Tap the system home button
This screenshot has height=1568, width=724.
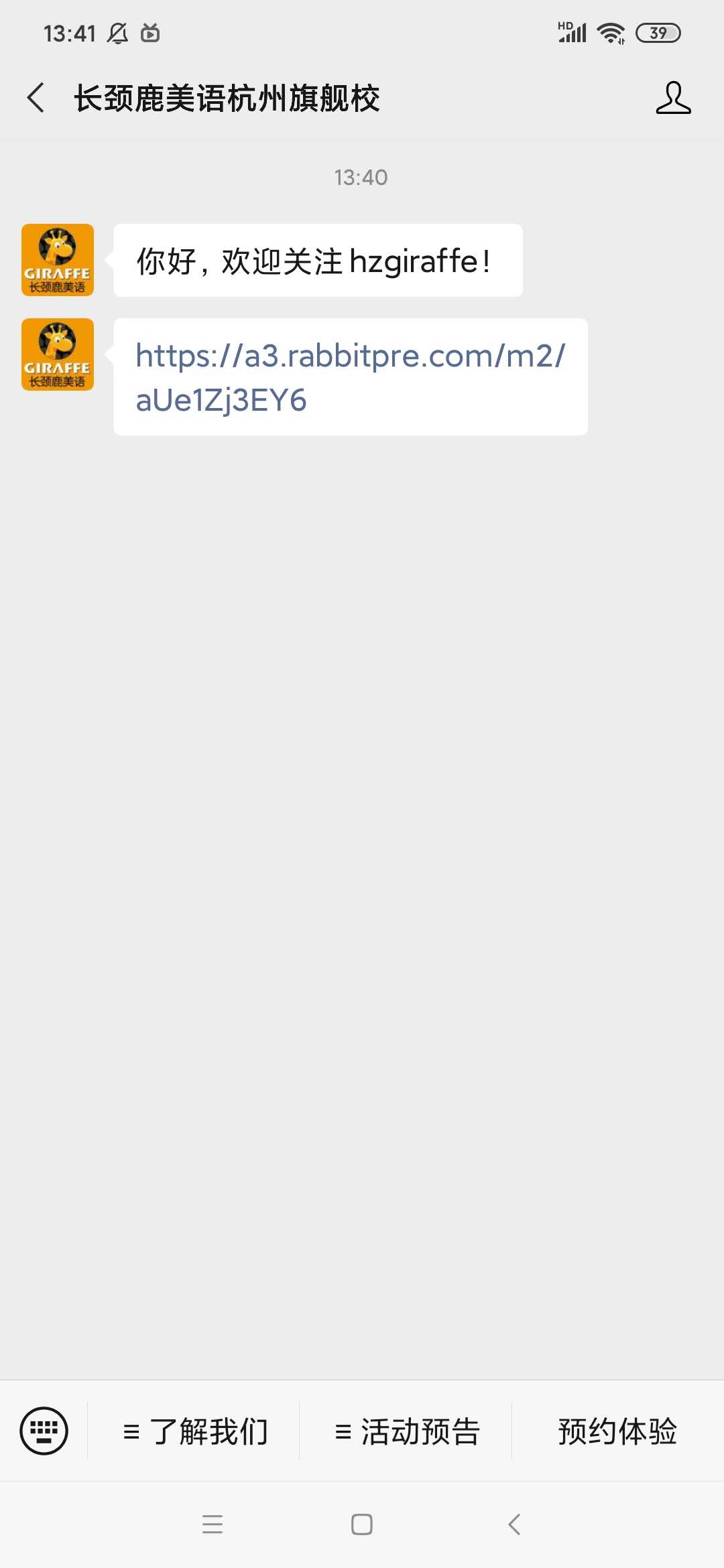tap(361, 1524)
